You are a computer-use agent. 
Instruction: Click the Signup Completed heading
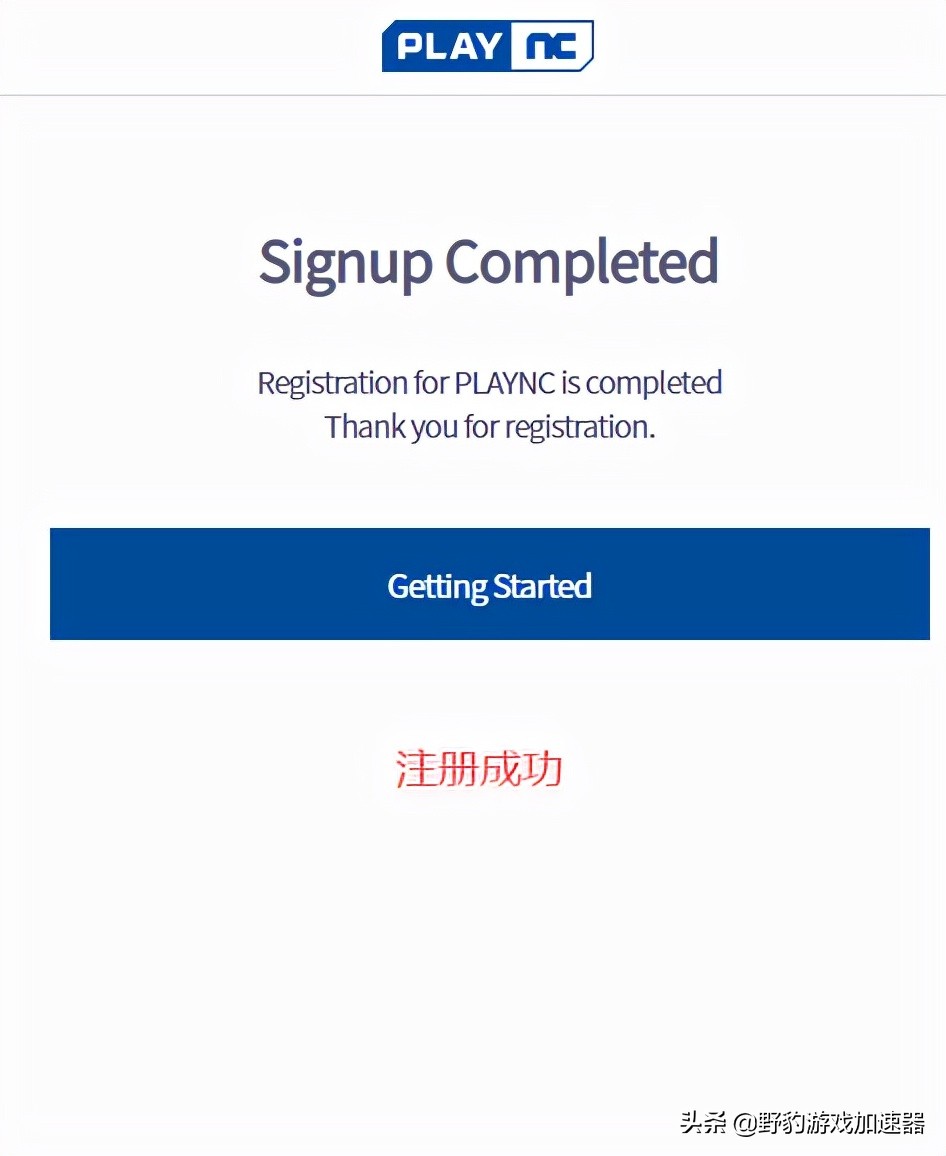(x=488, y=262)
